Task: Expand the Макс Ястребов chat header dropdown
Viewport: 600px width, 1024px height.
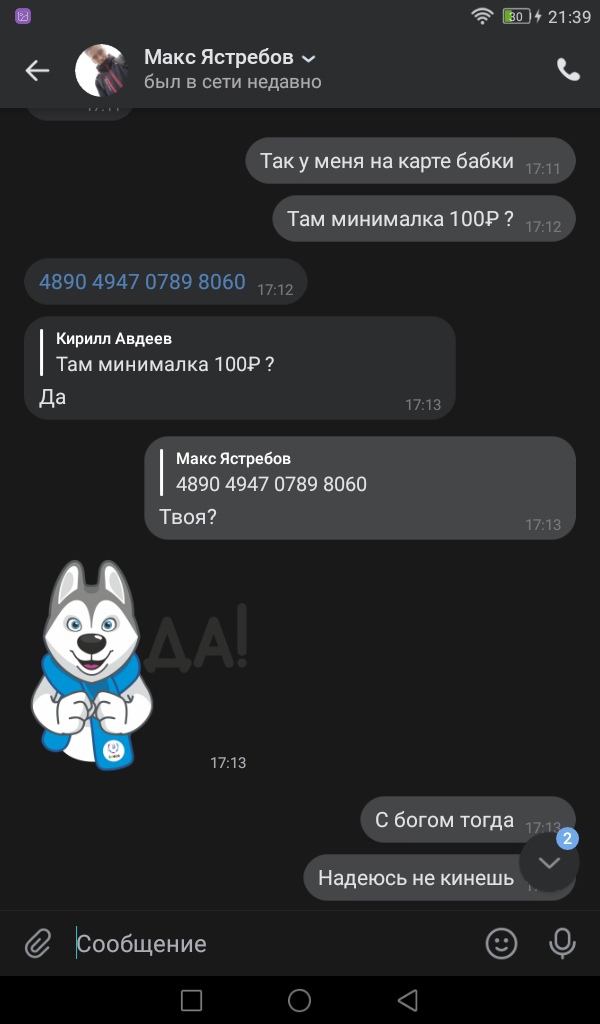Action: [x=308, y=57]
